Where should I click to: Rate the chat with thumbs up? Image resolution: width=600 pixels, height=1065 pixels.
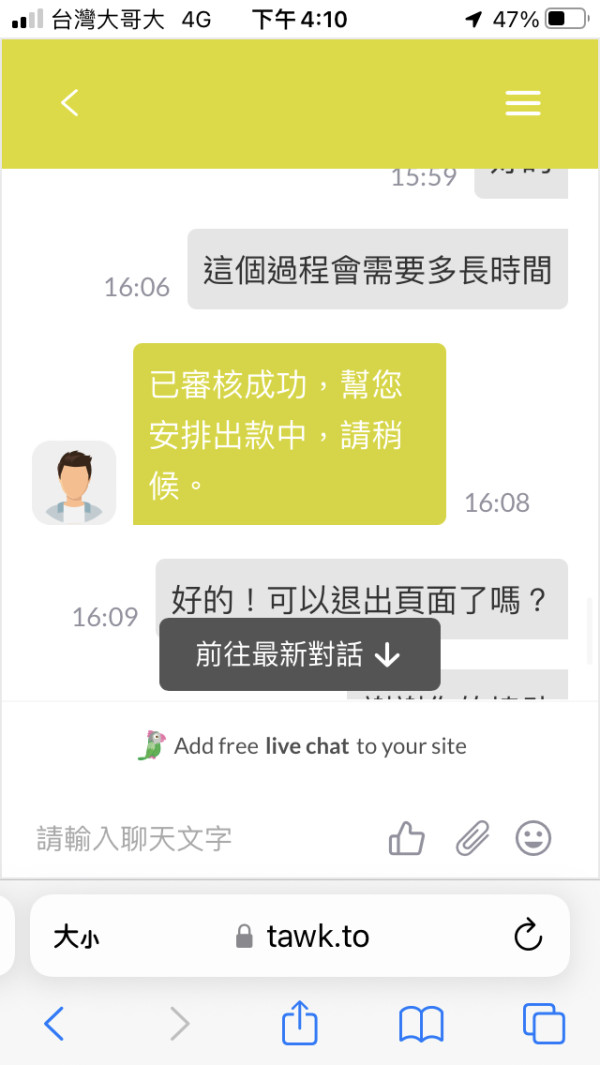click(x=406, y=838)
